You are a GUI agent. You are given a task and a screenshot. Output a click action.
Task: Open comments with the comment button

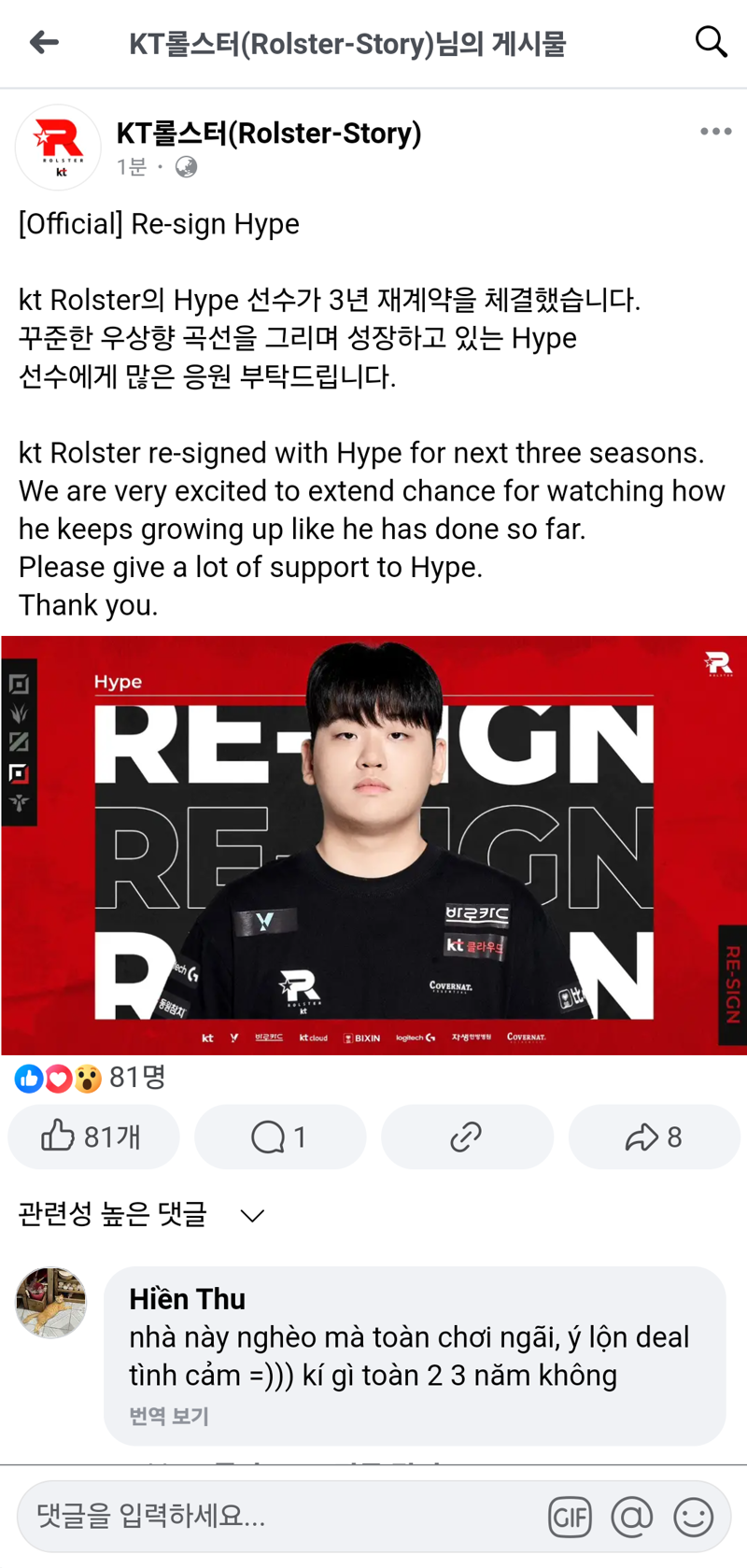280,1137
